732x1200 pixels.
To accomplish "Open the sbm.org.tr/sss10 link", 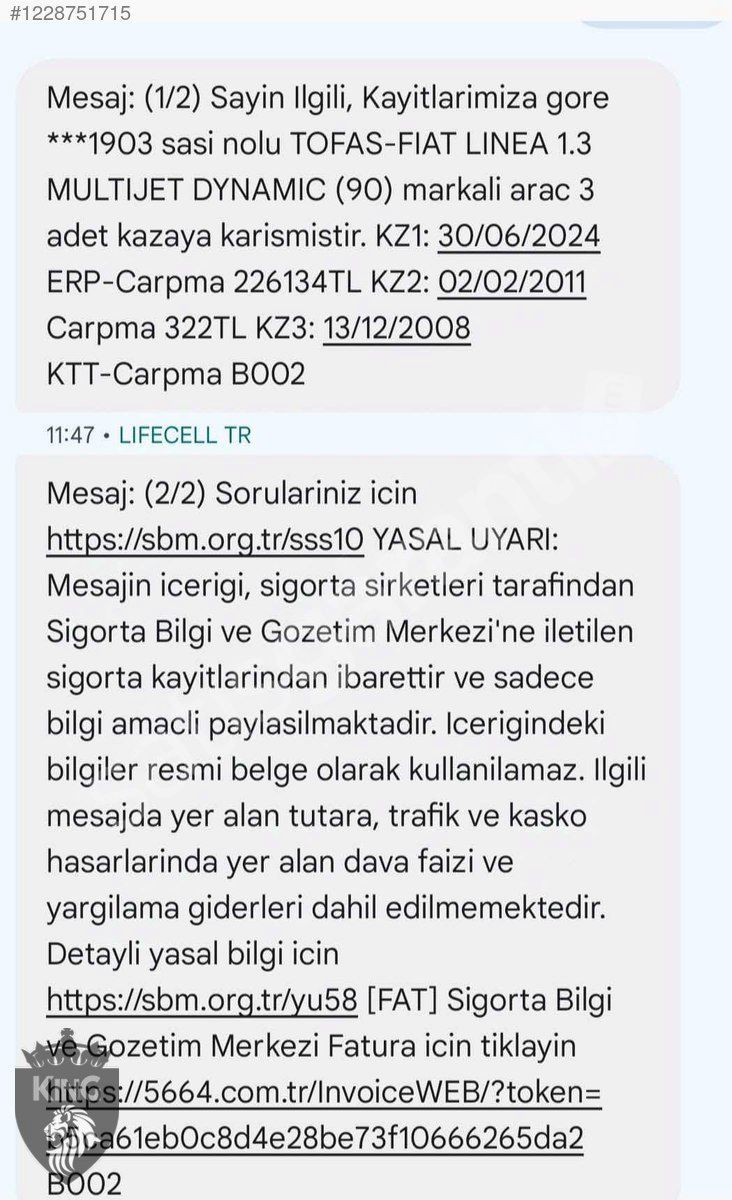I will [205, 540].
